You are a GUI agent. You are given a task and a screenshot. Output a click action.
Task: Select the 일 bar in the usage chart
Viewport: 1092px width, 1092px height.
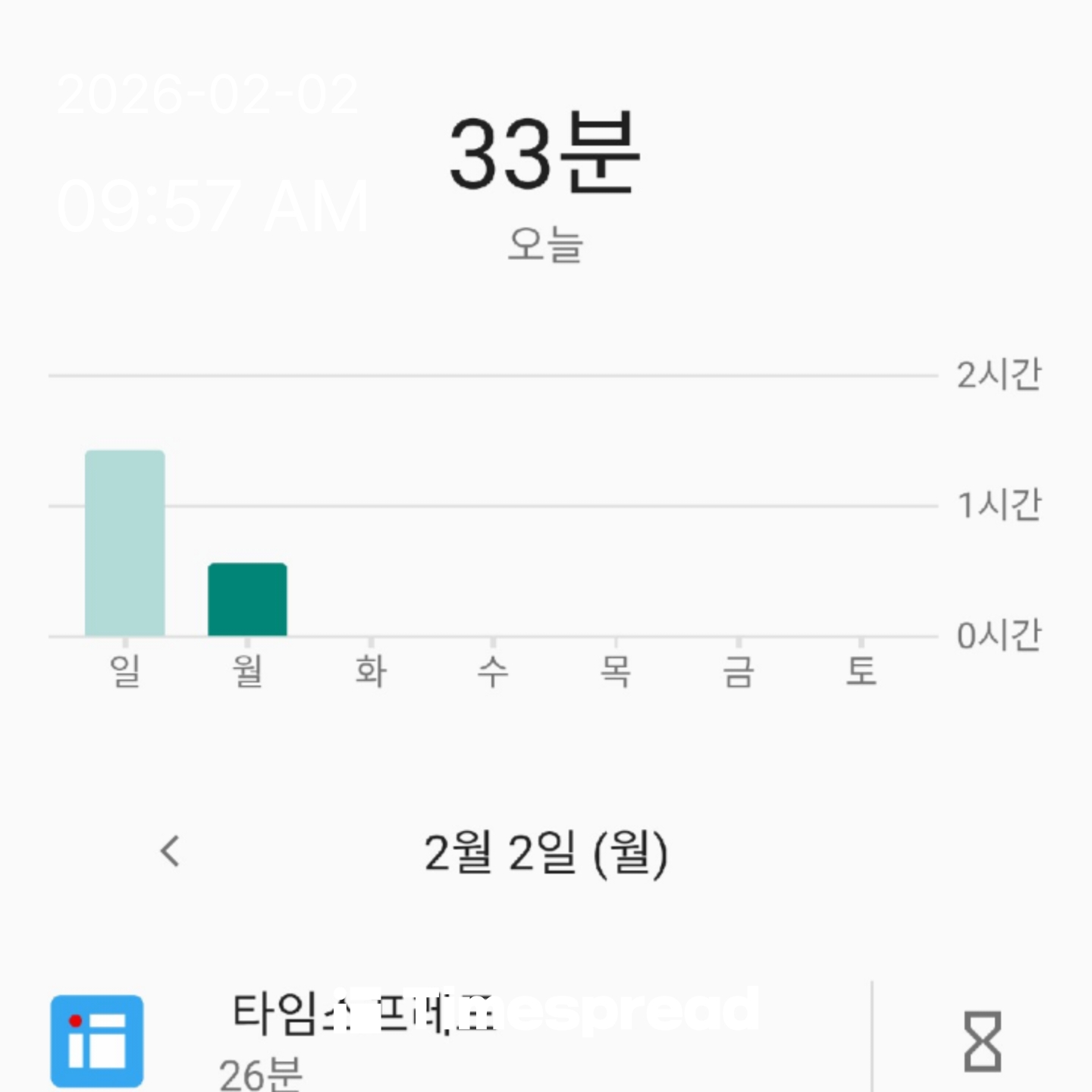[x=124, y=543]
